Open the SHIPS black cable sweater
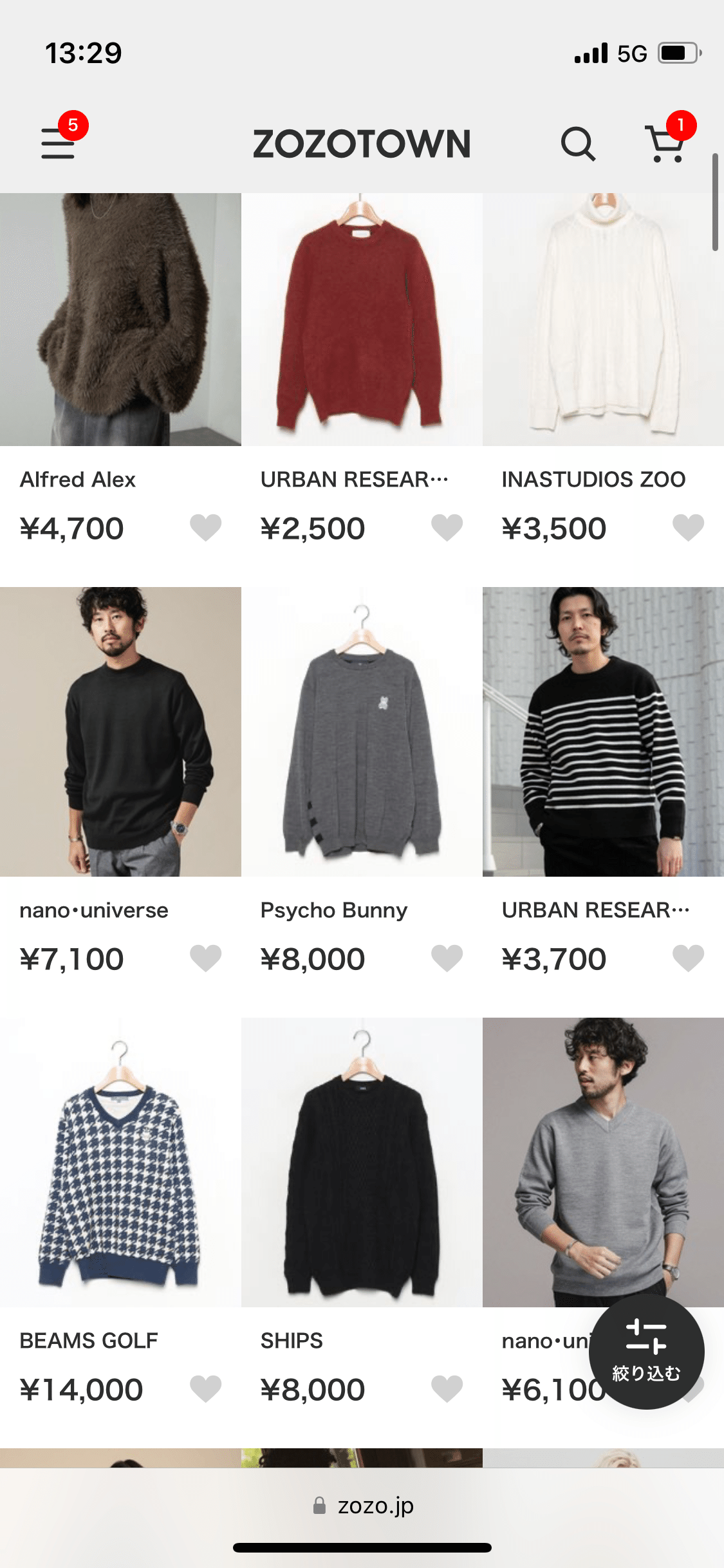 362,1162
